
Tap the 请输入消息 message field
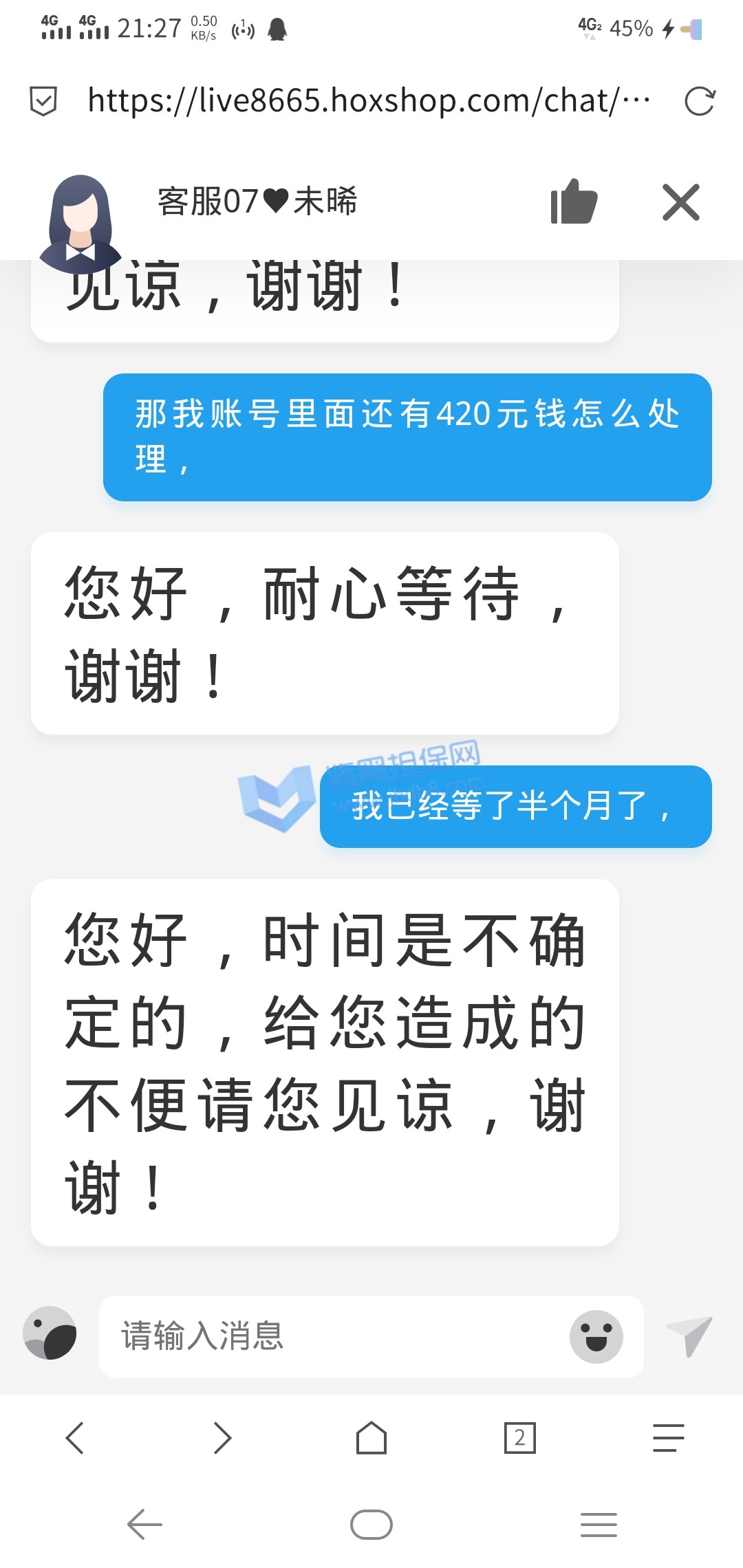pos(337,1336)
